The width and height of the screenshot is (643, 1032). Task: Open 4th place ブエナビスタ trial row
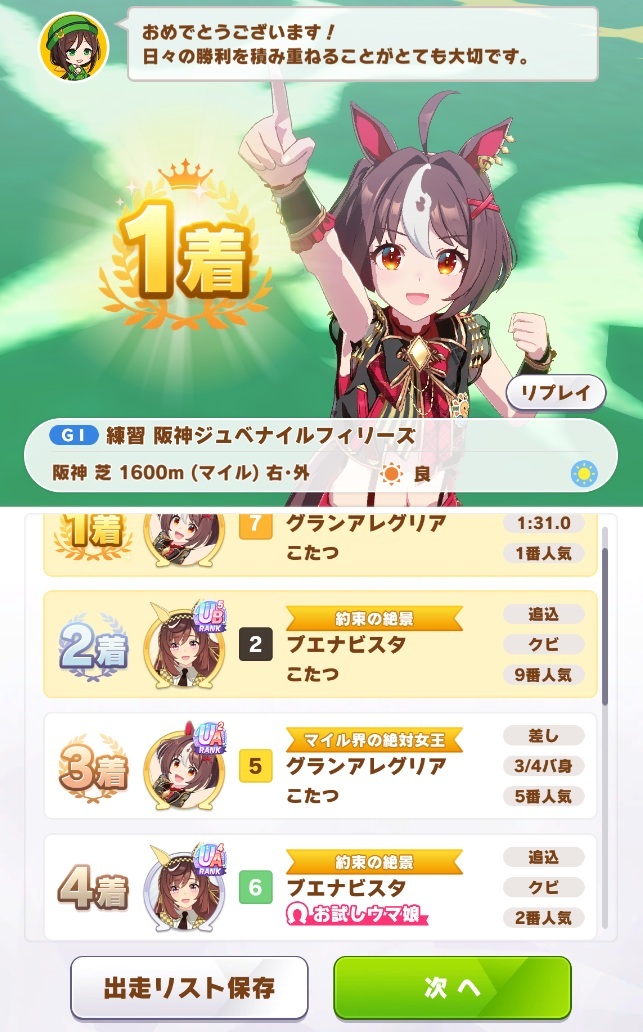pyautogui.click(x=320, y=888)
